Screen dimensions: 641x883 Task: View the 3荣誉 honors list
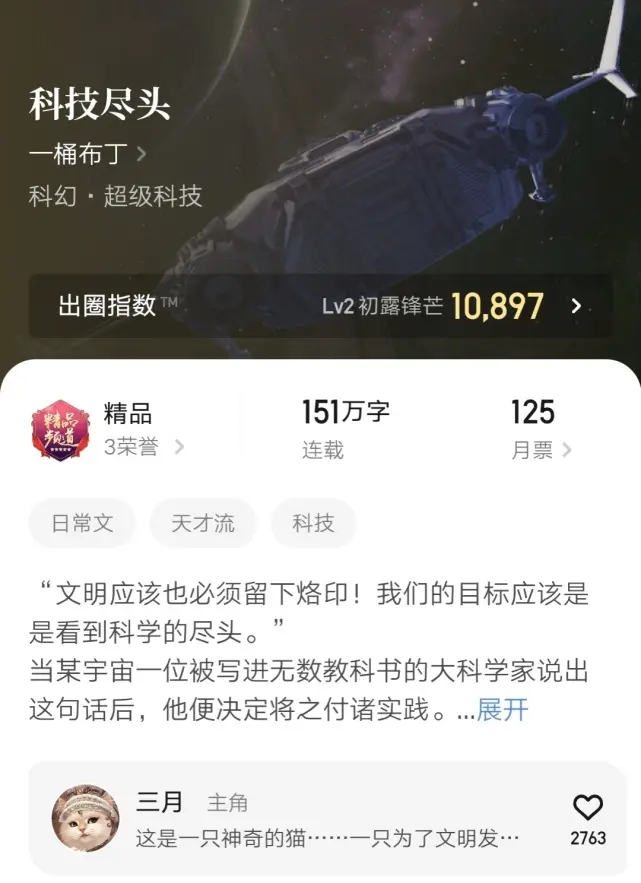point(143,447)
